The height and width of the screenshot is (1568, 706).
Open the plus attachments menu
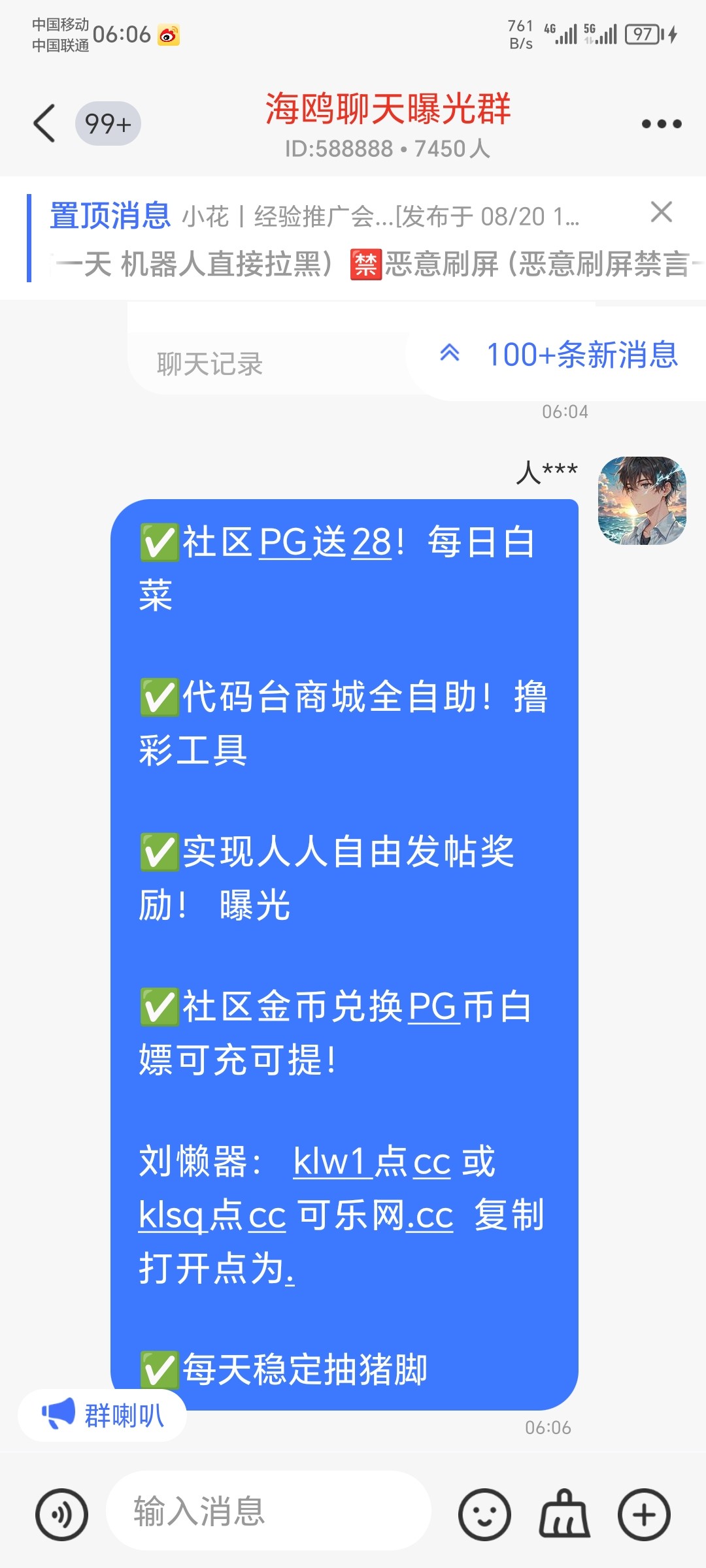pos(644,1514)
